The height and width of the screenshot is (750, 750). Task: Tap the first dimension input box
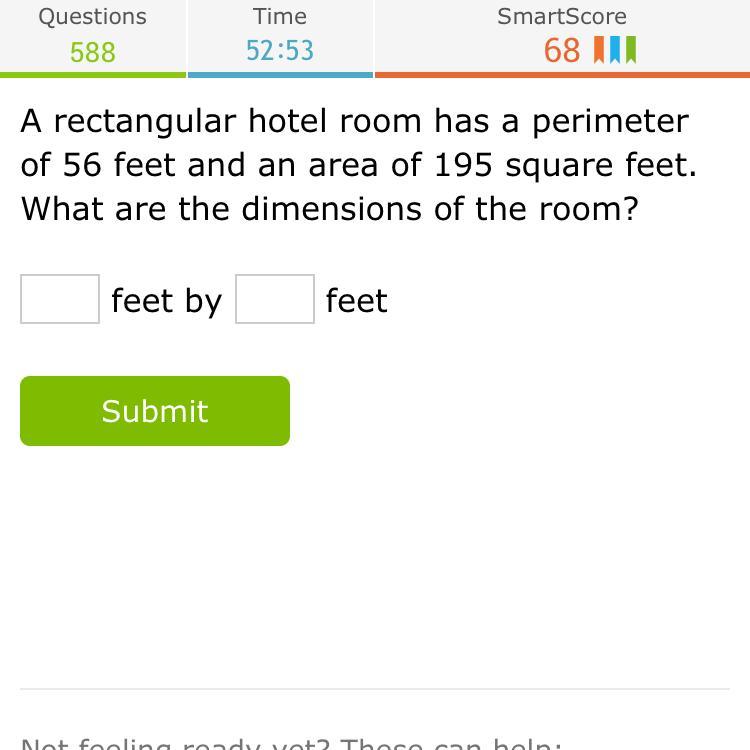point(60,299)
